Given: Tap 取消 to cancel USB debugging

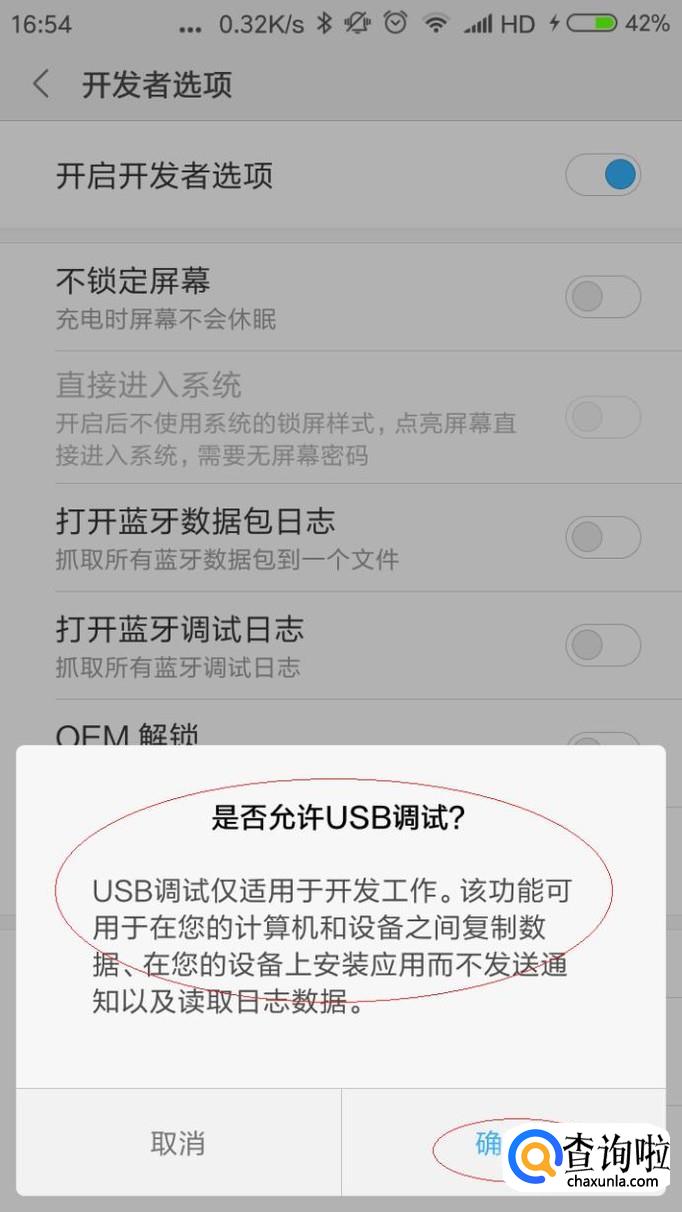Looking at the screenshot, I should [x=178, y=1142].
